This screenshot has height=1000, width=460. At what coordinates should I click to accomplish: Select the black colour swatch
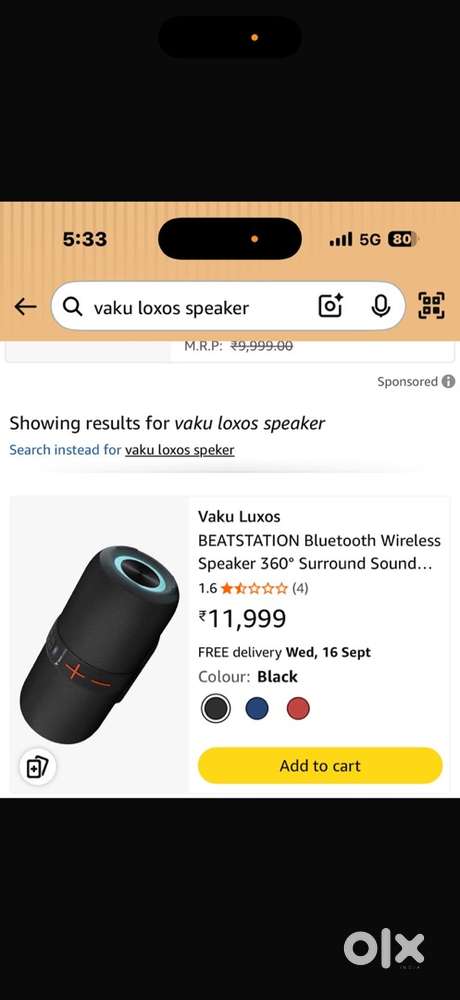(216, 708)
